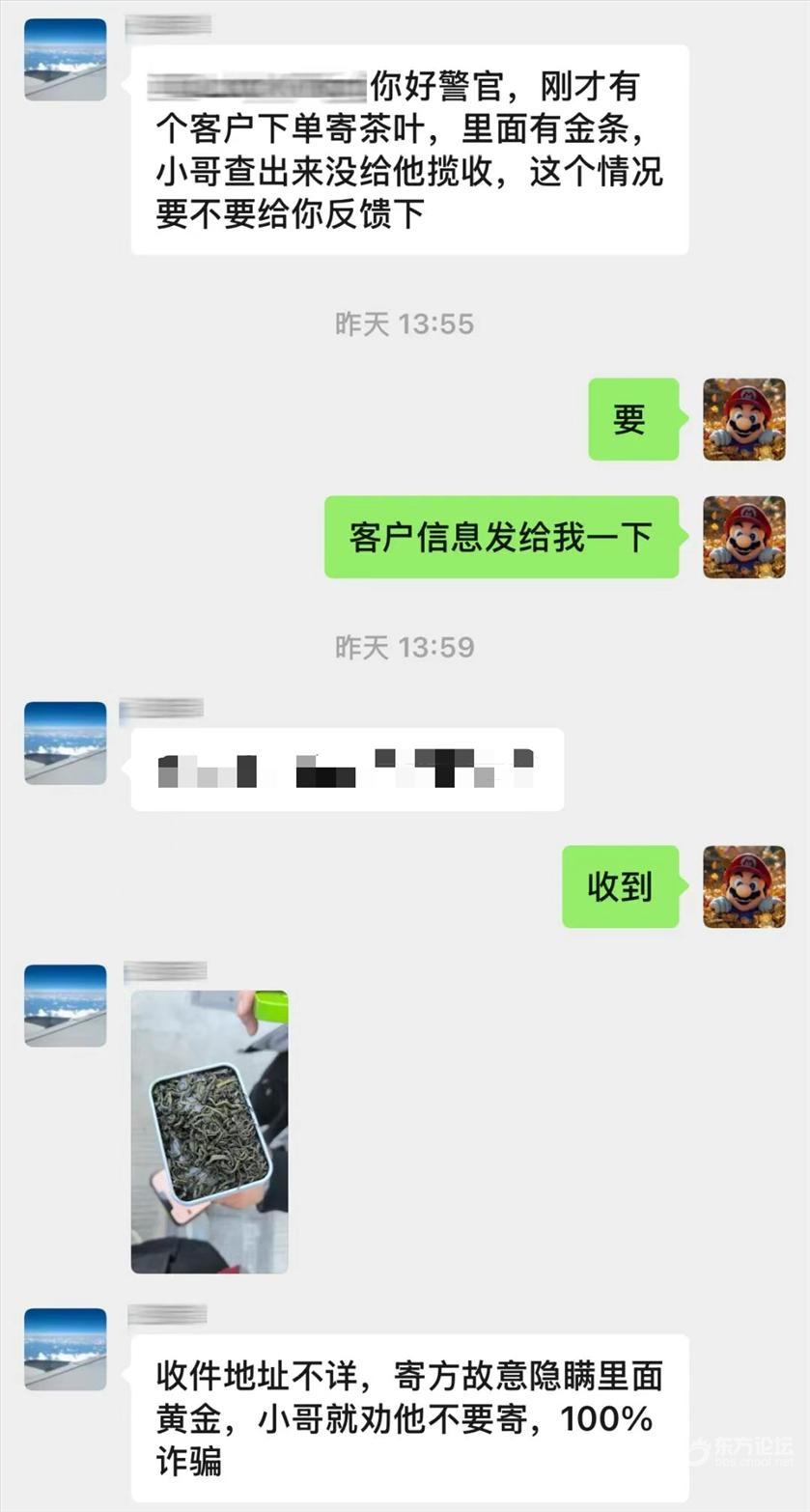Viewport: 810px width, 1512px height.
Task: Open sky avatar beside the 收件地址不详 message
Action: [66, 1349]
